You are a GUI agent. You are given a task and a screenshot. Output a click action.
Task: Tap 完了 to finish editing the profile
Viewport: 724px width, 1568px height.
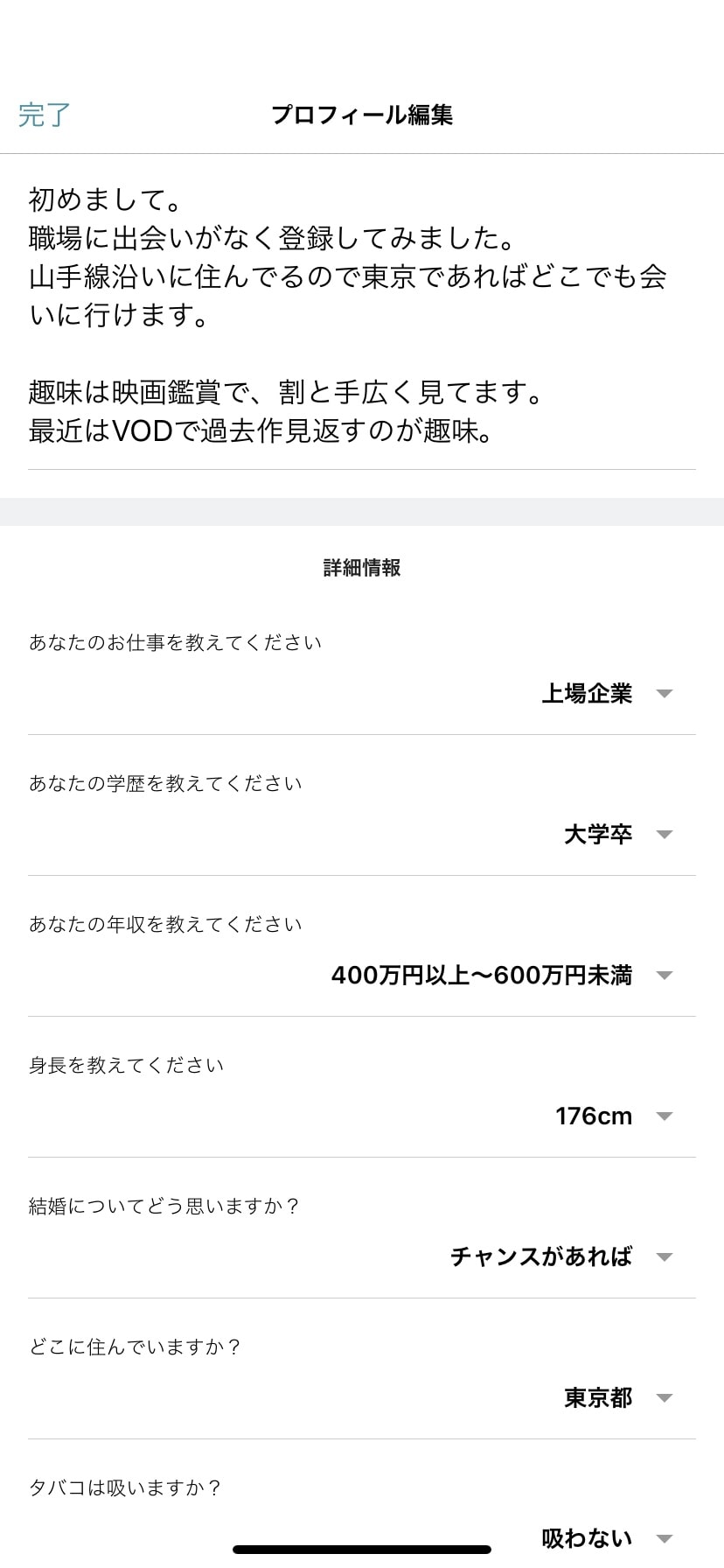tap(39, 115)
